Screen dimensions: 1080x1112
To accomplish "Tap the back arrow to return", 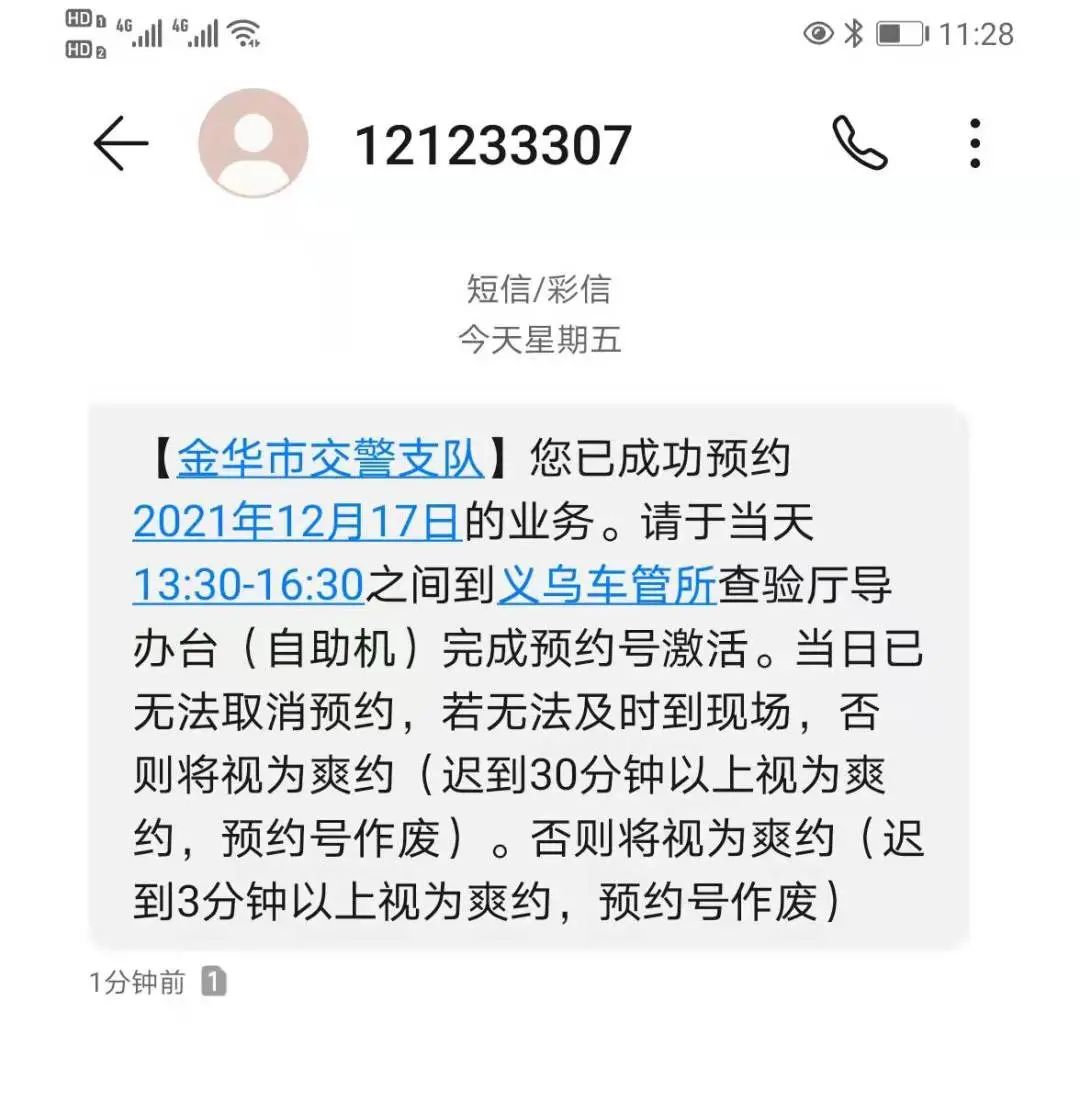I will [x=120, y=143].
